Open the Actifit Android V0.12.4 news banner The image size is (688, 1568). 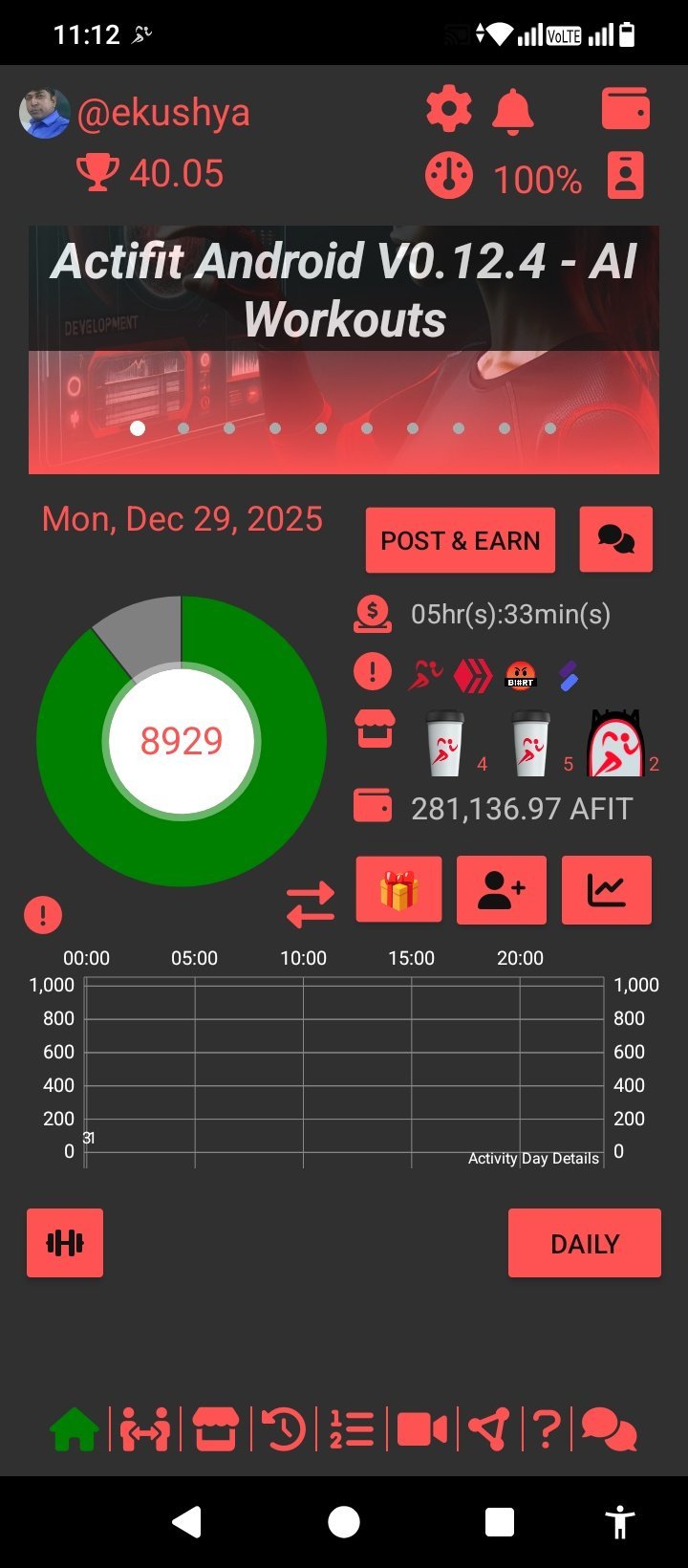(344, 349)
